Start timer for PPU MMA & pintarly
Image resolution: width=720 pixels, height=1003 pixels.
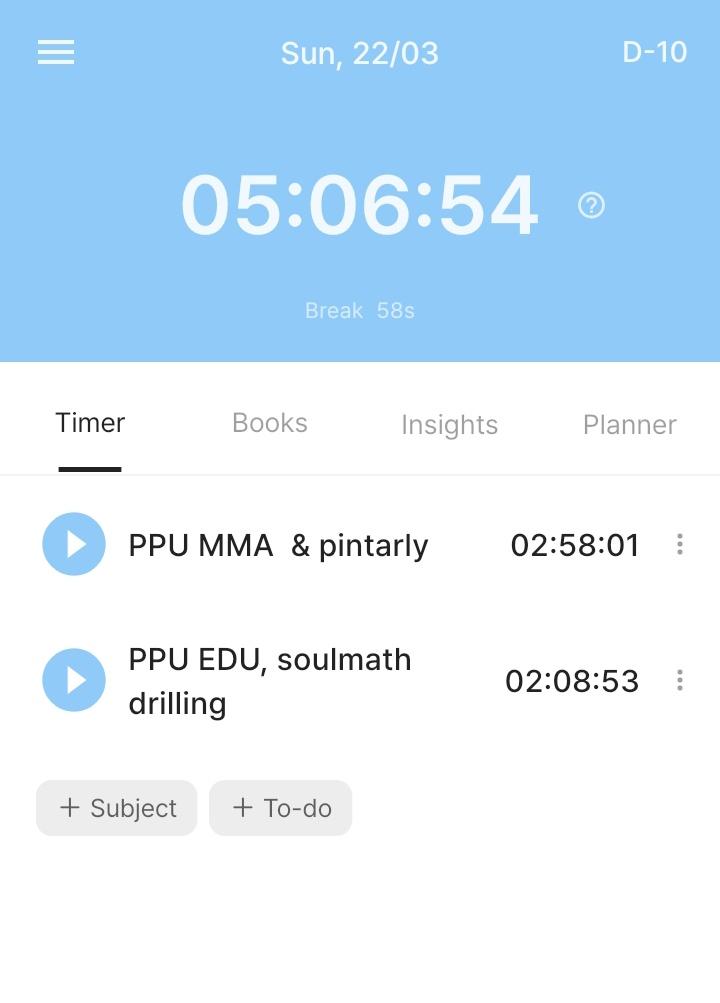point(74,544)
